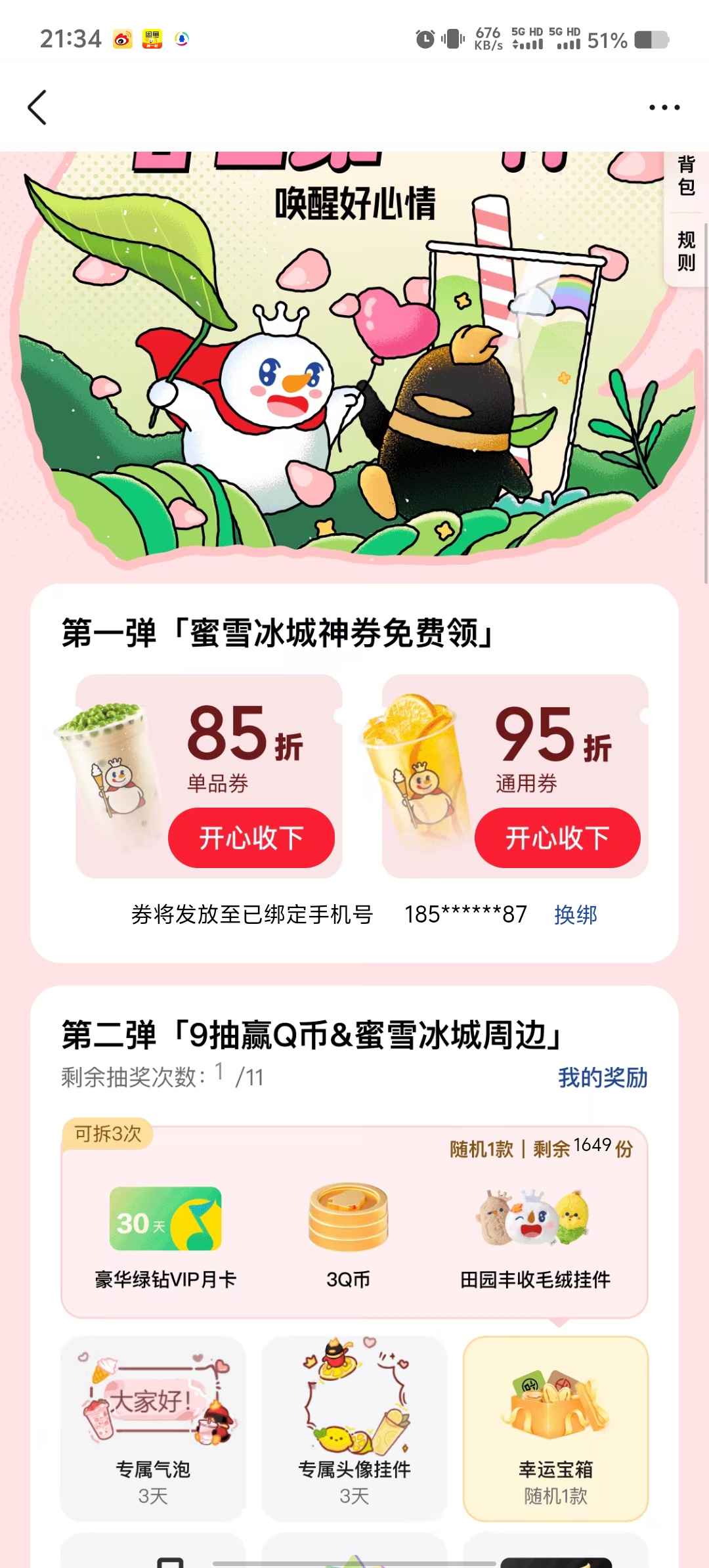
Task: Tap the 可拆3次 yellow badge
Action: [108, 1133]
